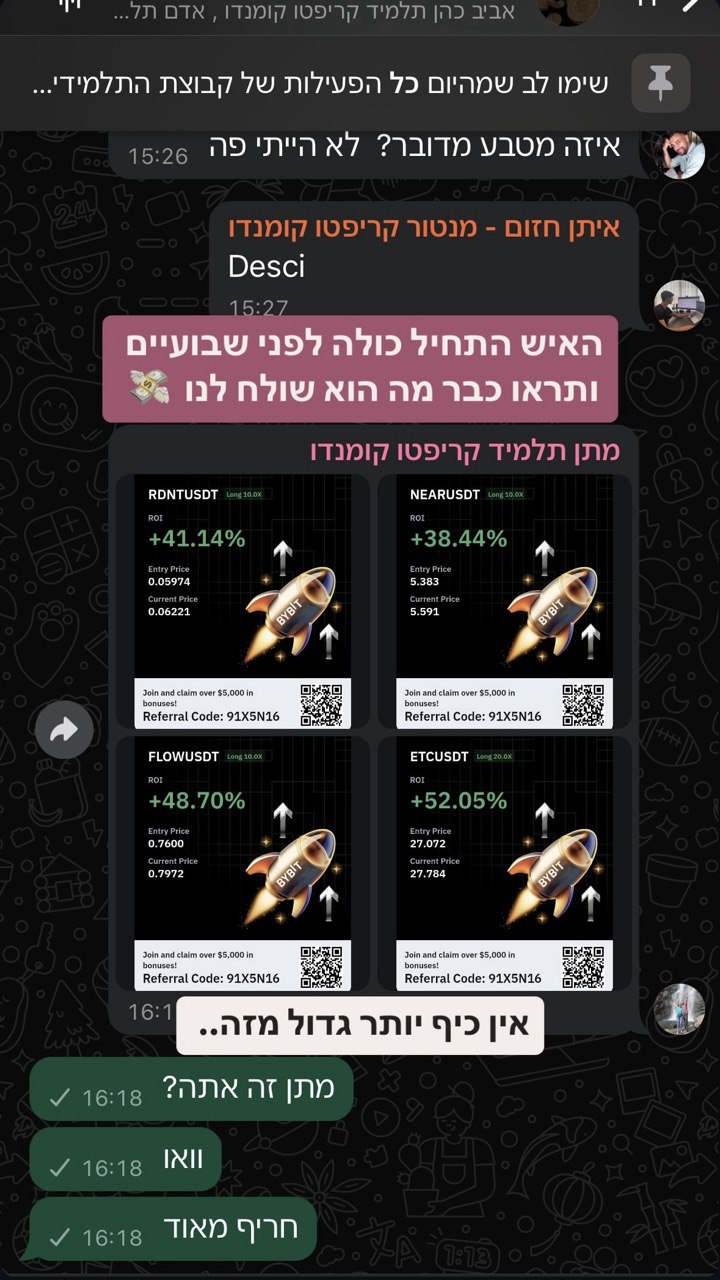
Task: Open the ETCUSDT +52.05% image
Action: point(504,863)
